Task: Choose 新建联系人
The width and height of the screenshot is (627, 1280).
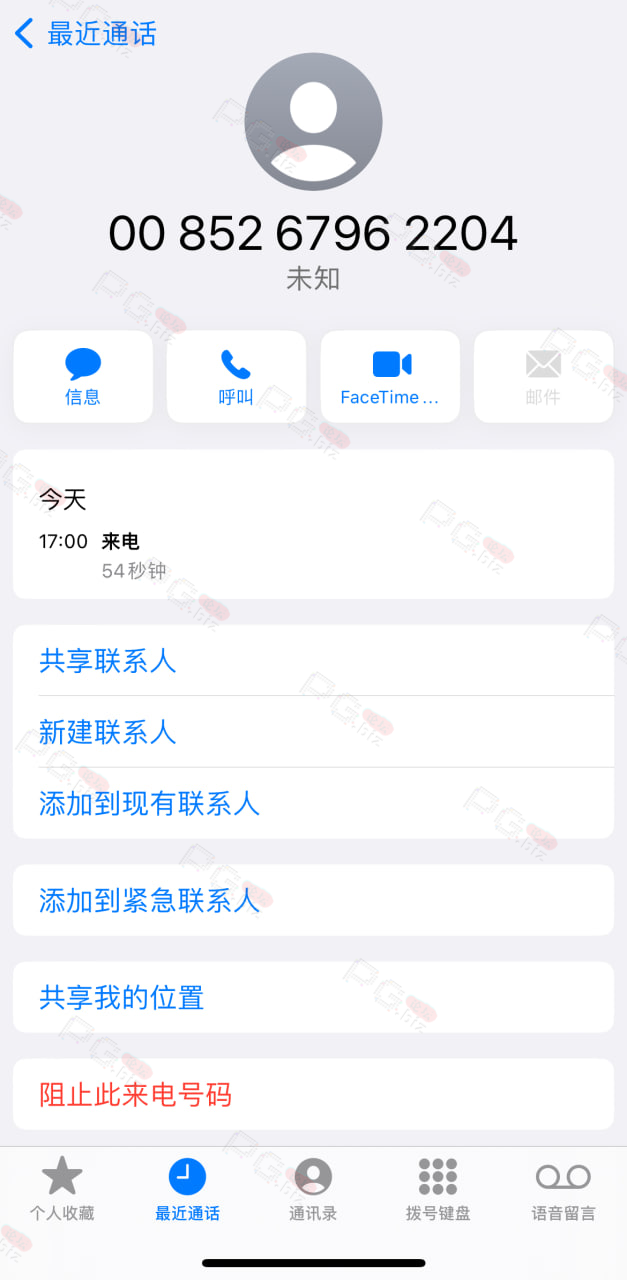Action: 313,732
